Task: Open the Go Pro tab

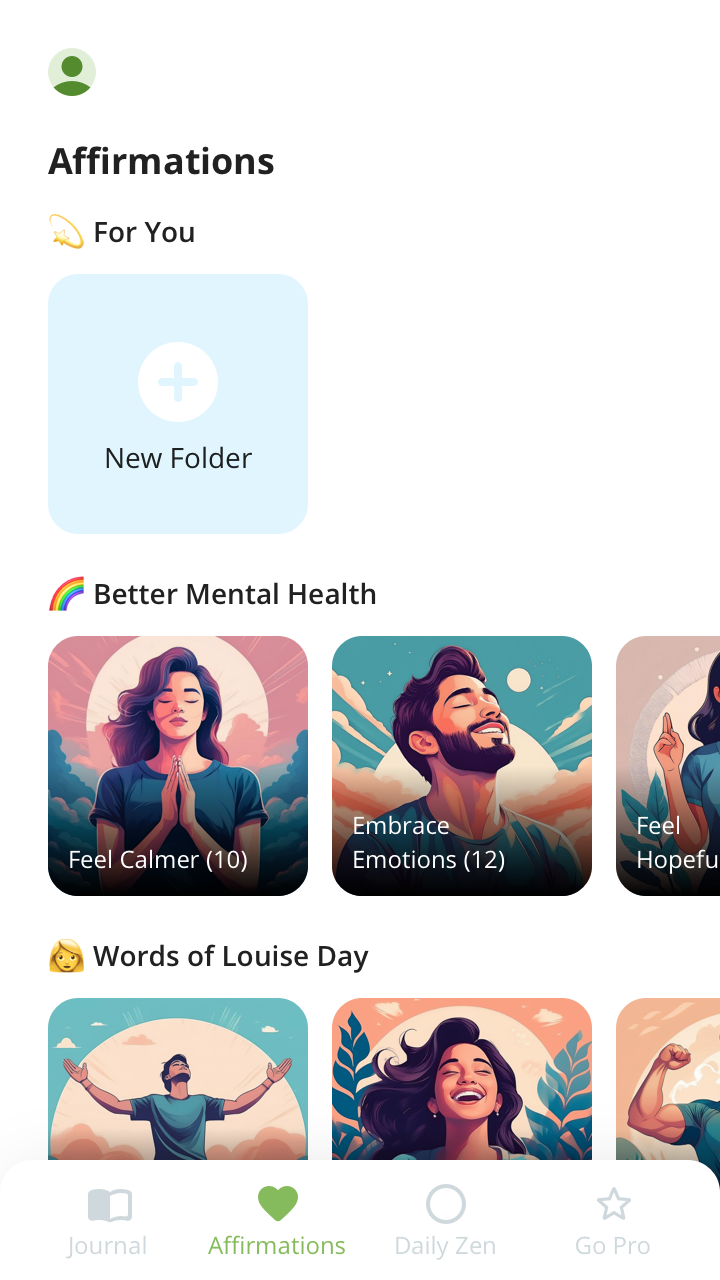Action: pos(613,1222)
